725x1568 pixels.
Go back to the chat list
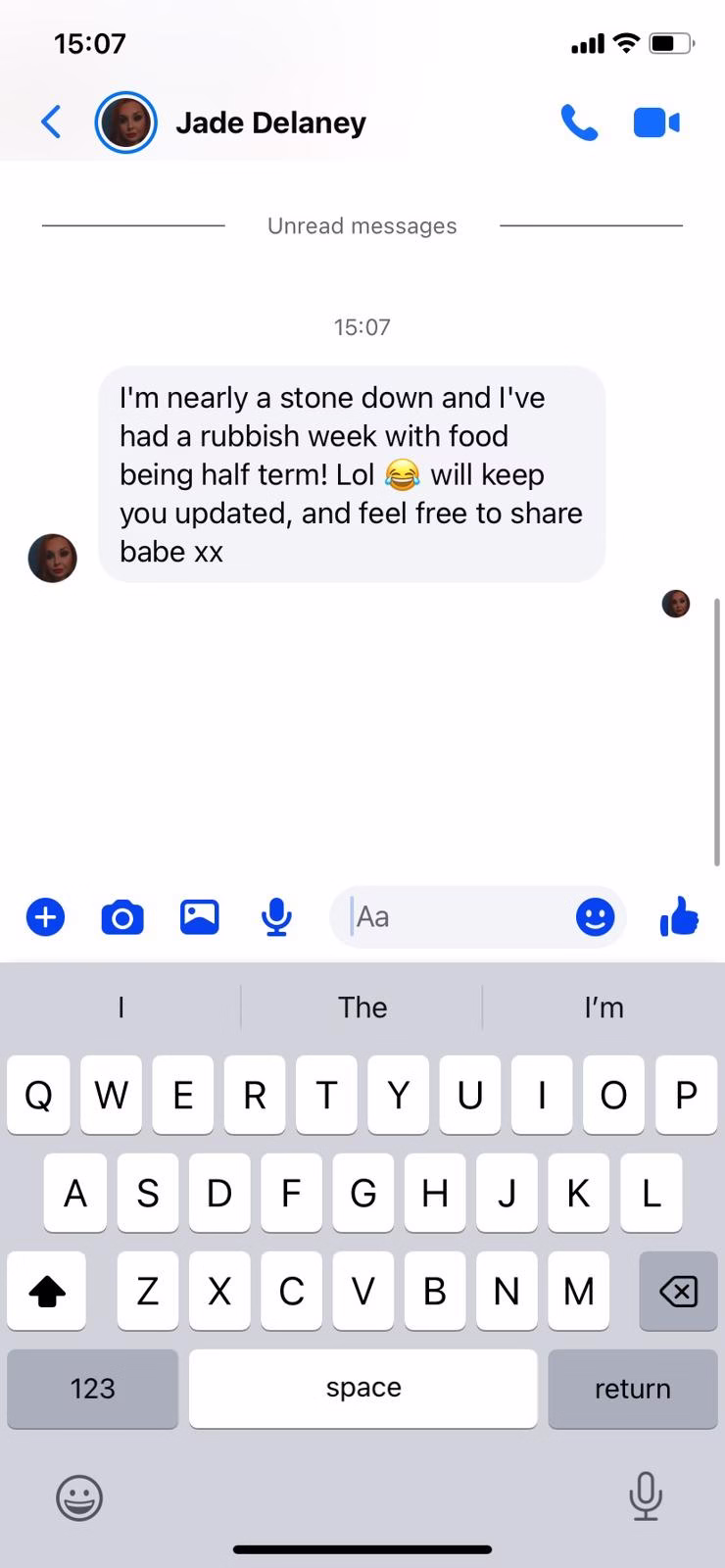(51, 122)
